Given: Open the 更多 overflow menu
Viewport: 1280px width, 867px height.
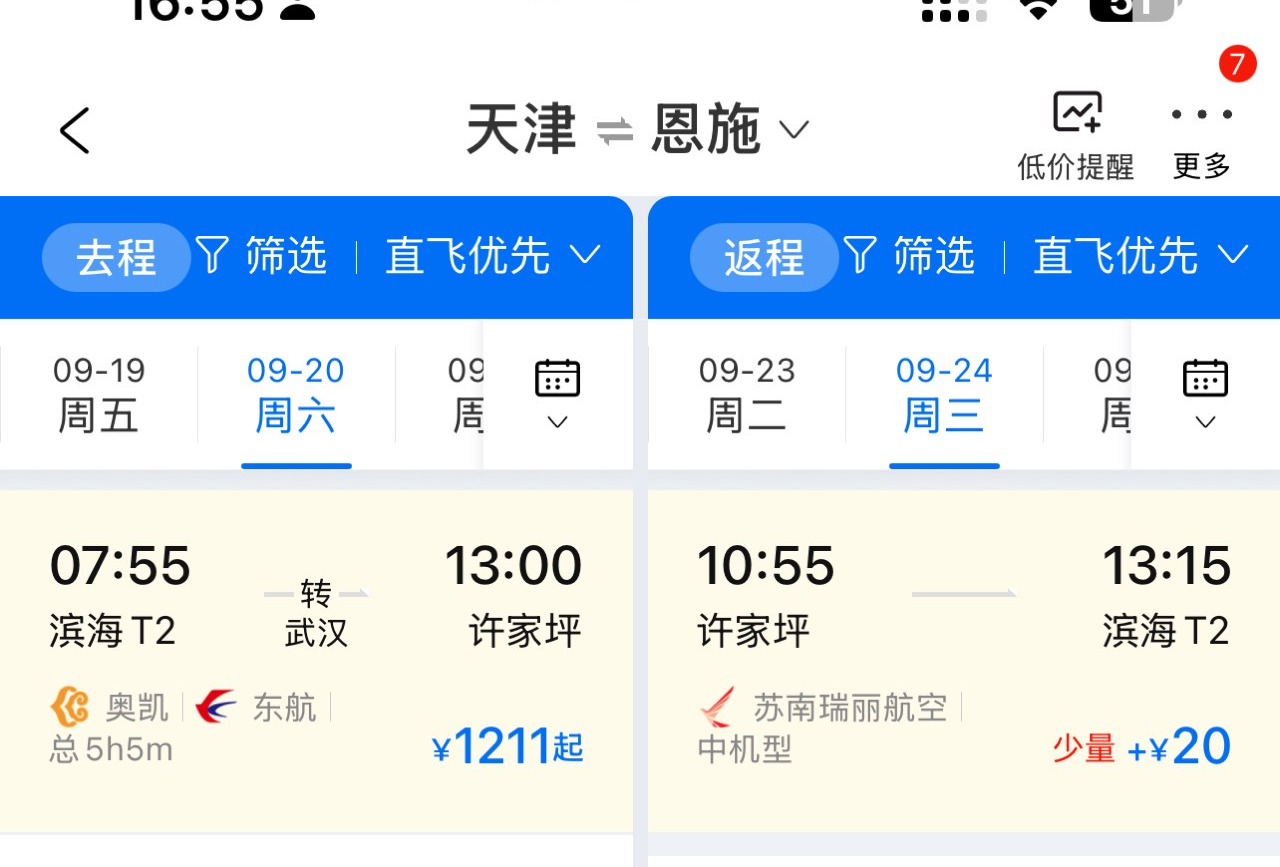Looking at the screenshot, I should [x=1201, y=136].
